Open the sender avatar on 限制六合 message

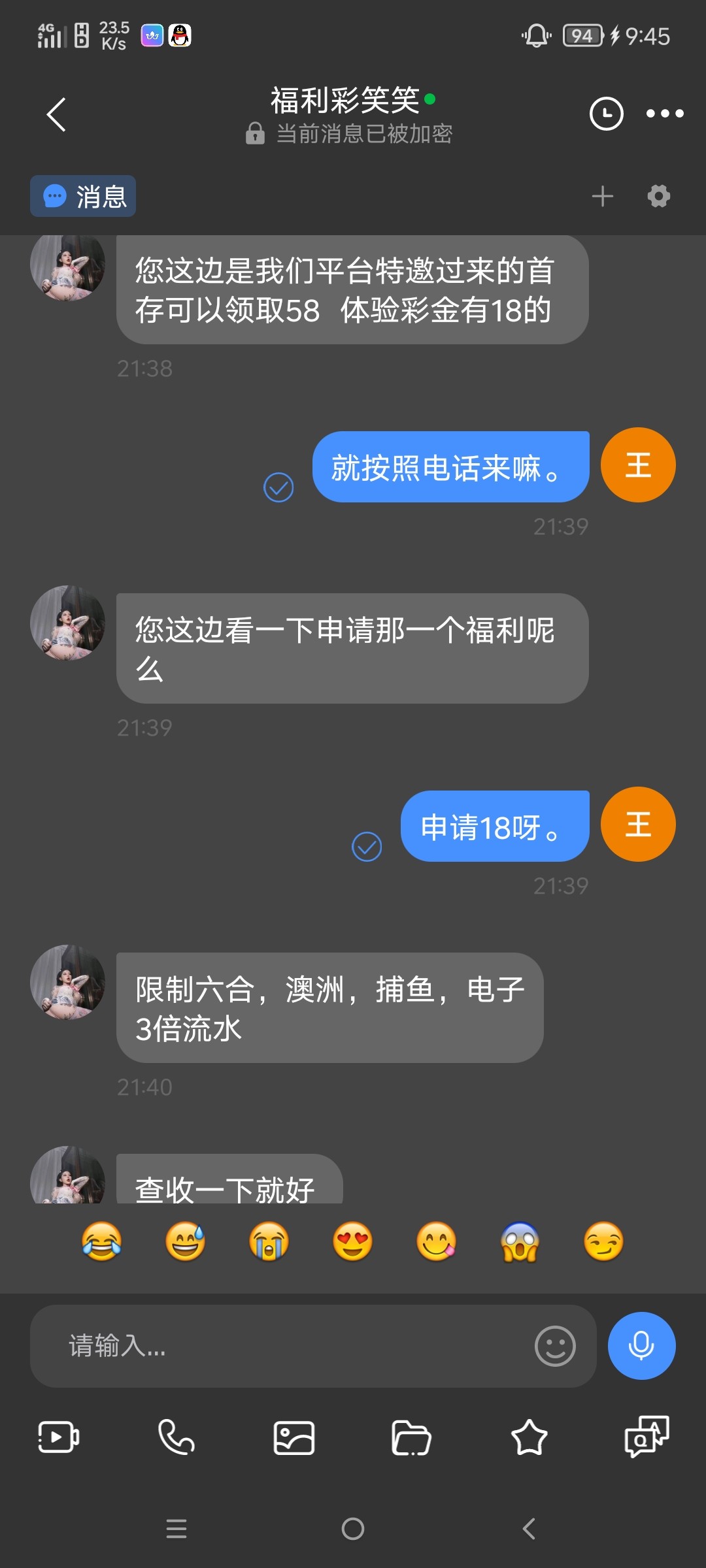click(x=67, y=982)
